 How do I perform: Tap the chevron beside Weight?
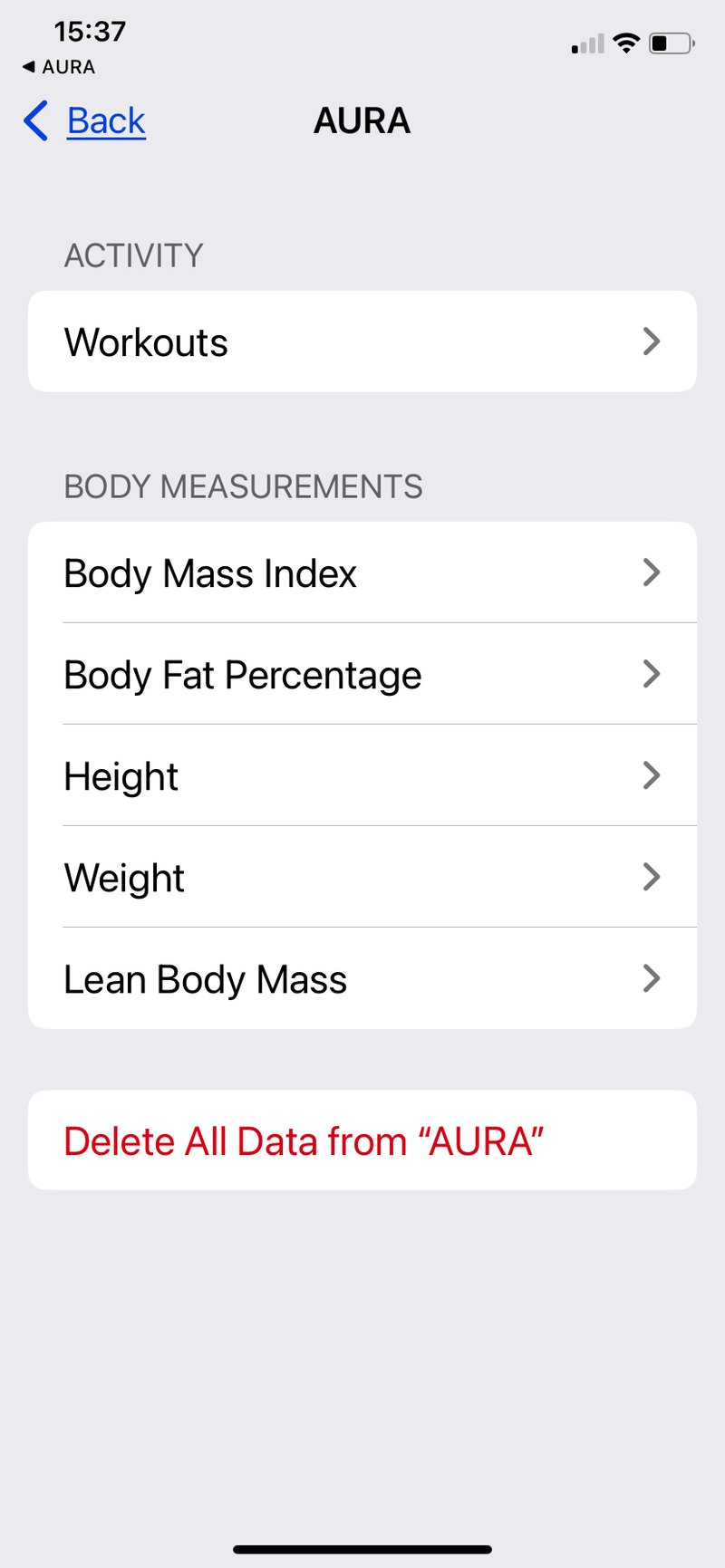pos(651,877)
